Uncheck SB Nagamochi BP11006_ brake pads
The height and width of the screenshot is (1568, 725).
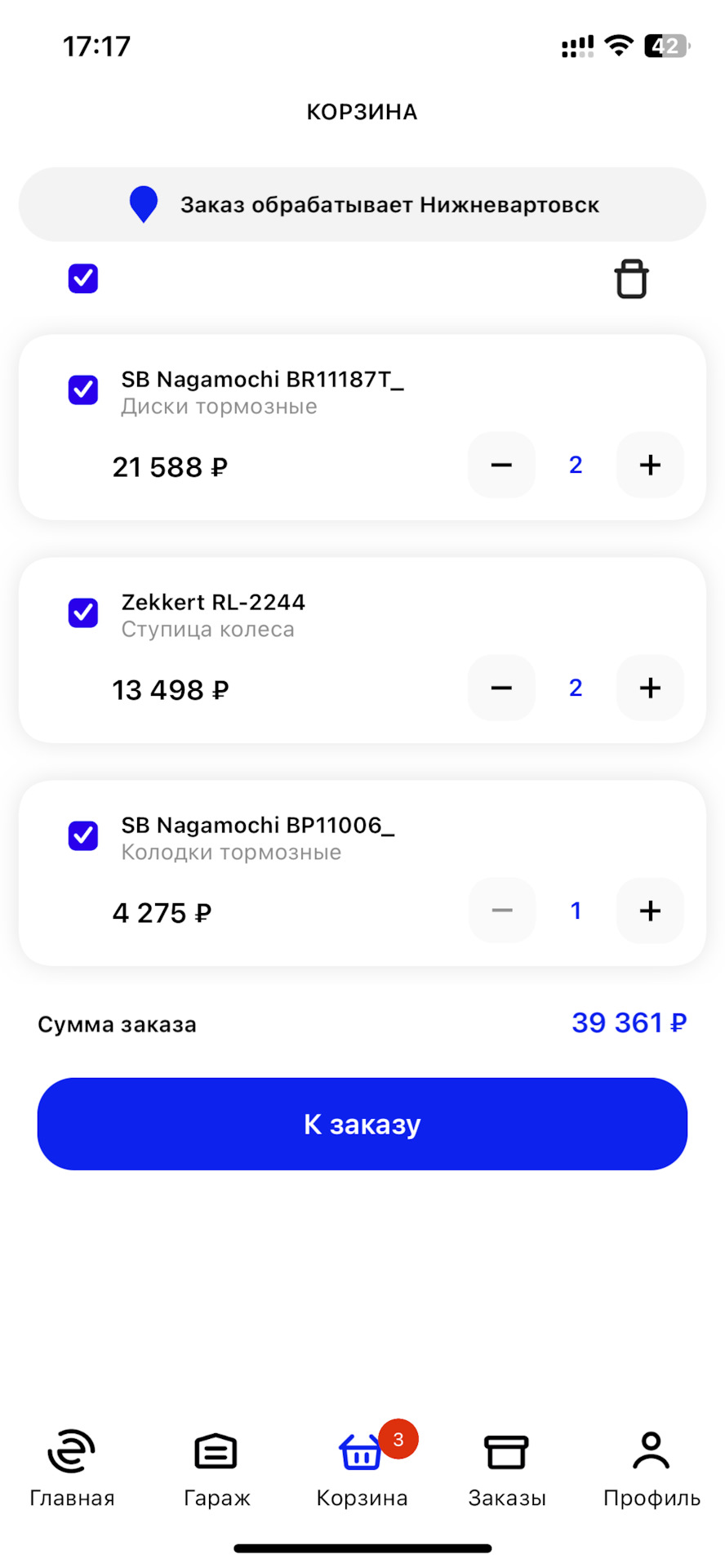(x=83, y=835)
